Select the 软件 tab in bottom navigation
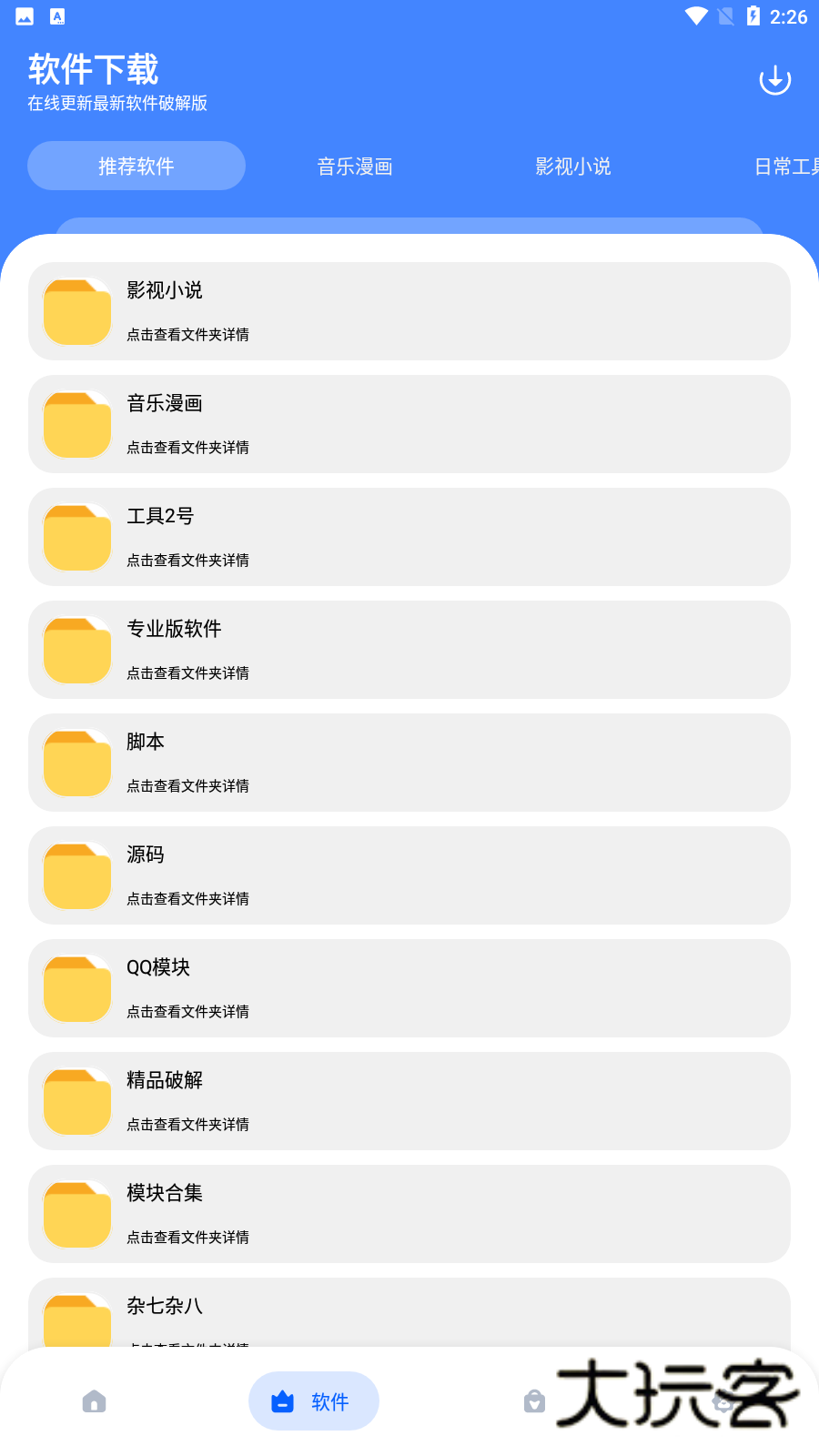 click(x=314, y=1401)
